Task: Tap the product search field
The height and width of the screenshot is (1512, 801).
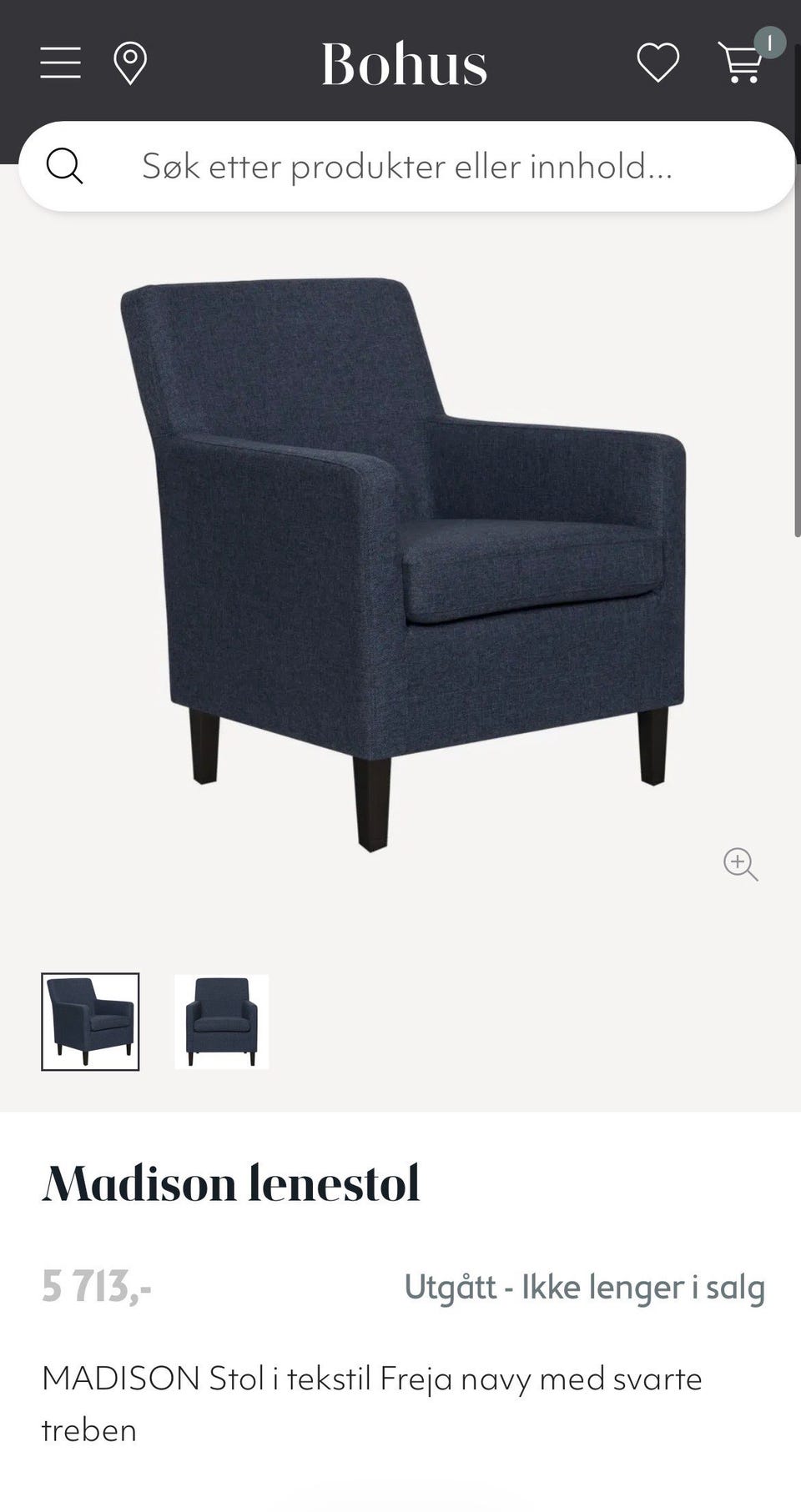Action: click(x=406, y=166)
